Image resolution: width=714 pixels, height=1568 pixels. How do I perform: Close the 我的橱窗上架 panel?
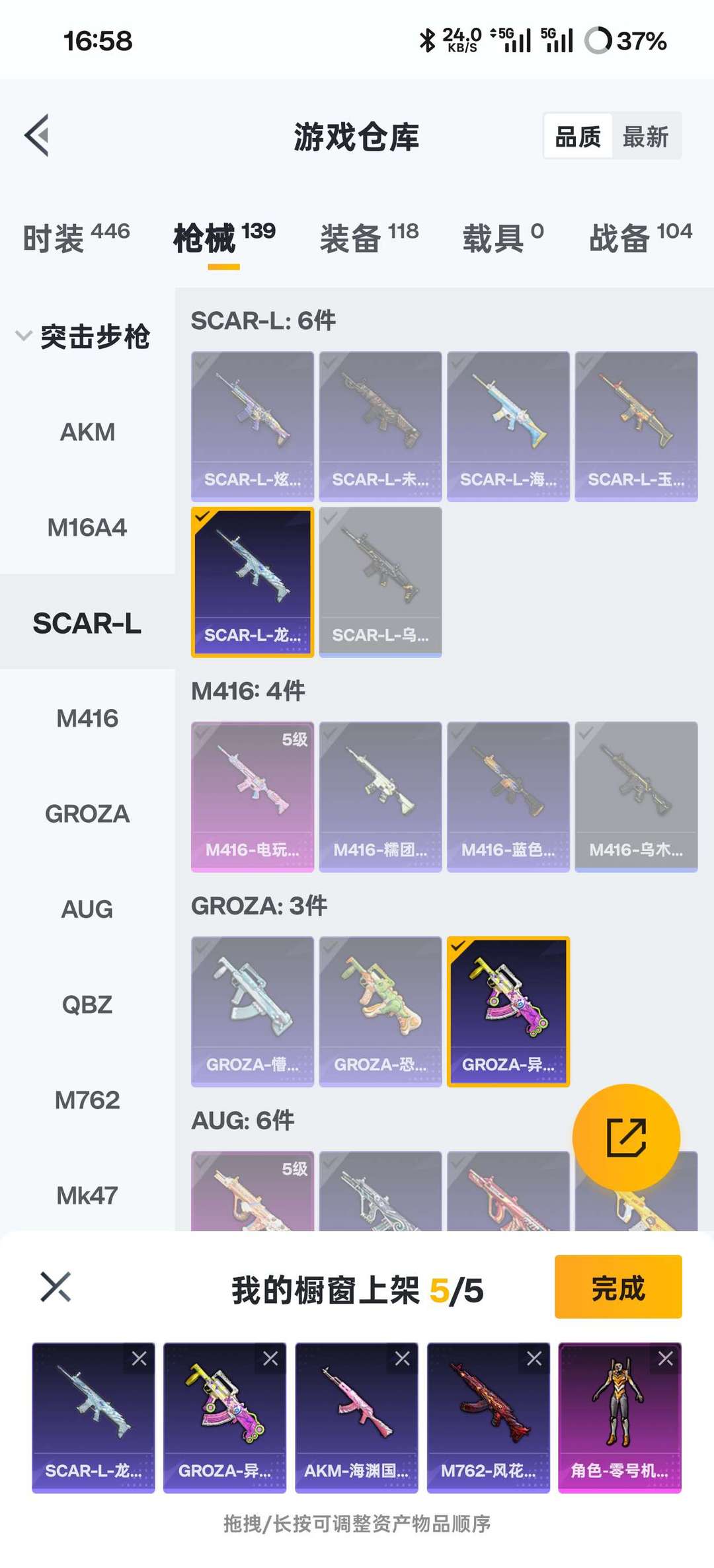[56, 1287]
